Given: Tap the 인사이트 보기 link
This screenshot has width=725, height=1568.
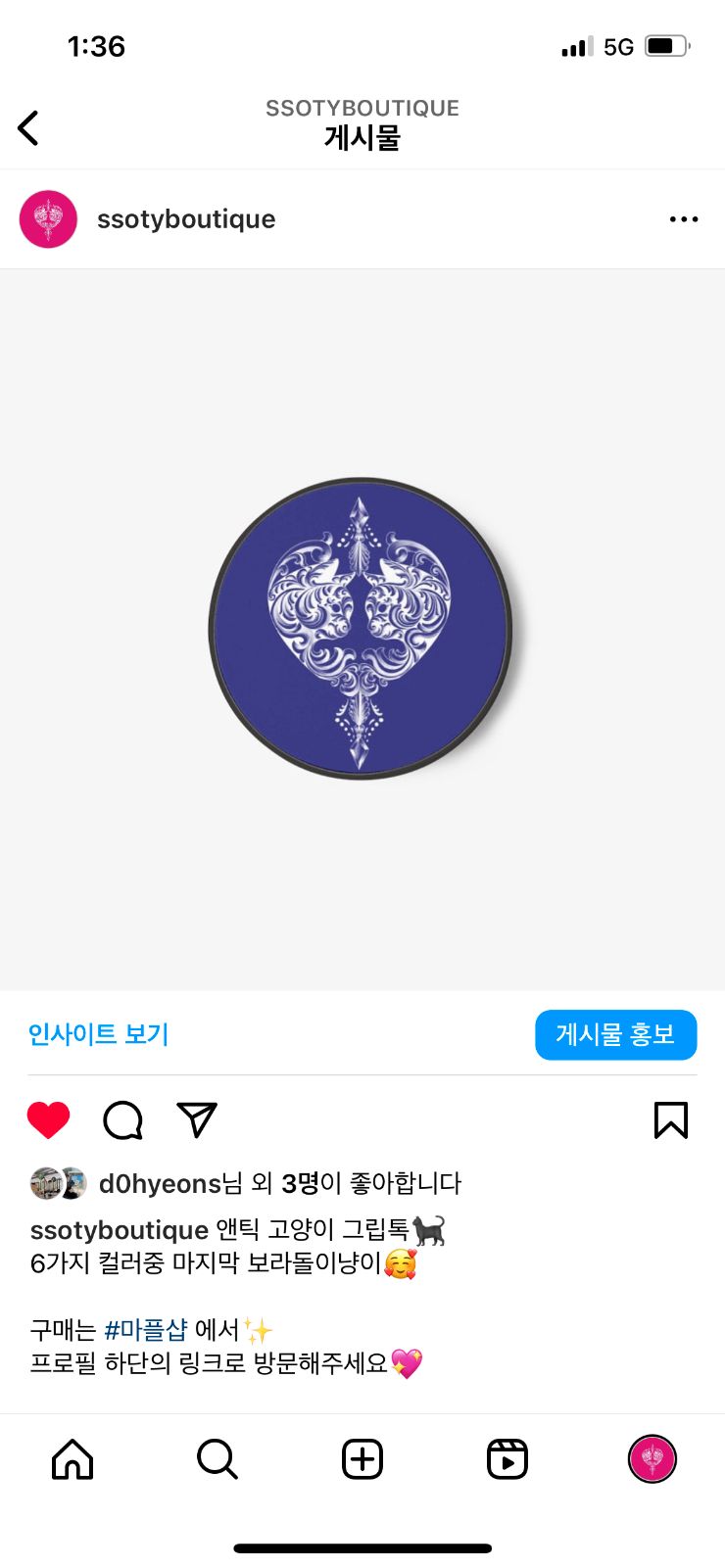Looking at the screenshot, I should pos(98,1034).
